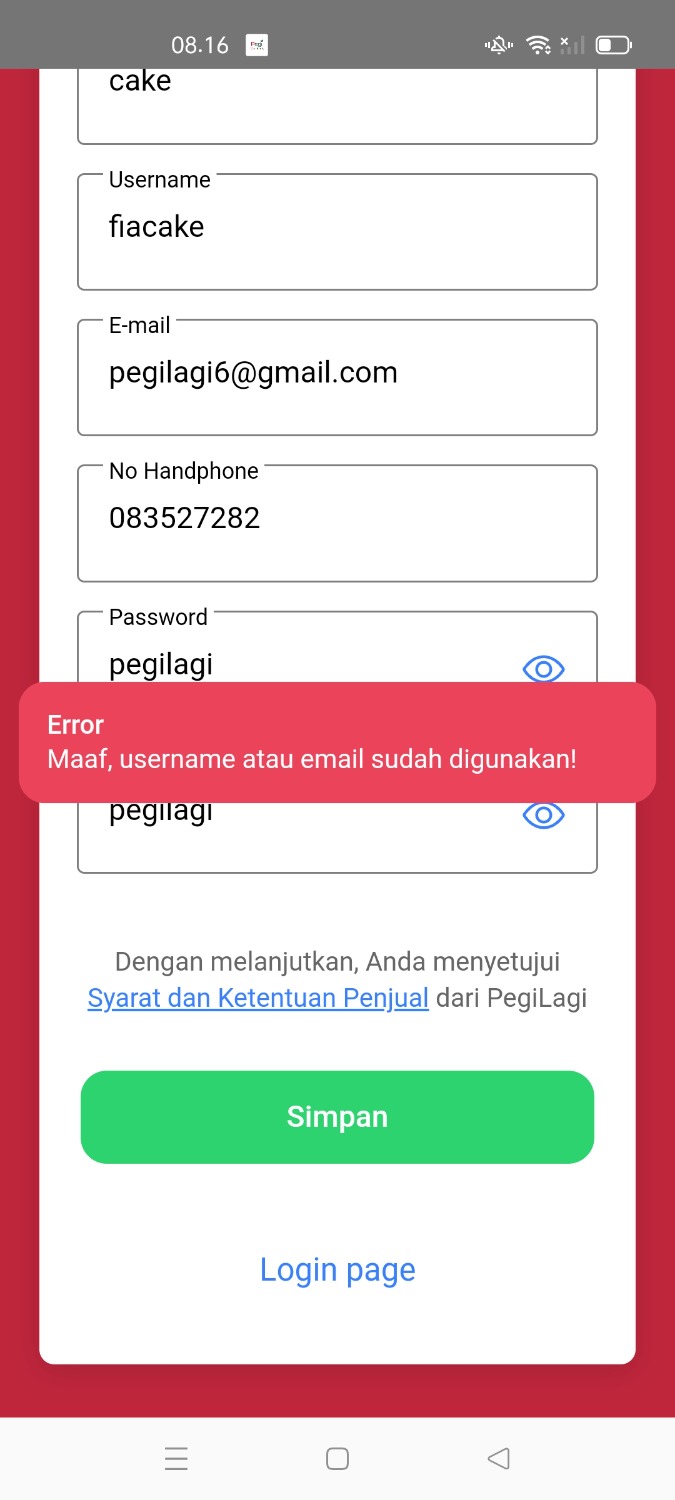The image size is (675, 1500).
Task: Focus the No Handphone field
Action: (337, 523)
